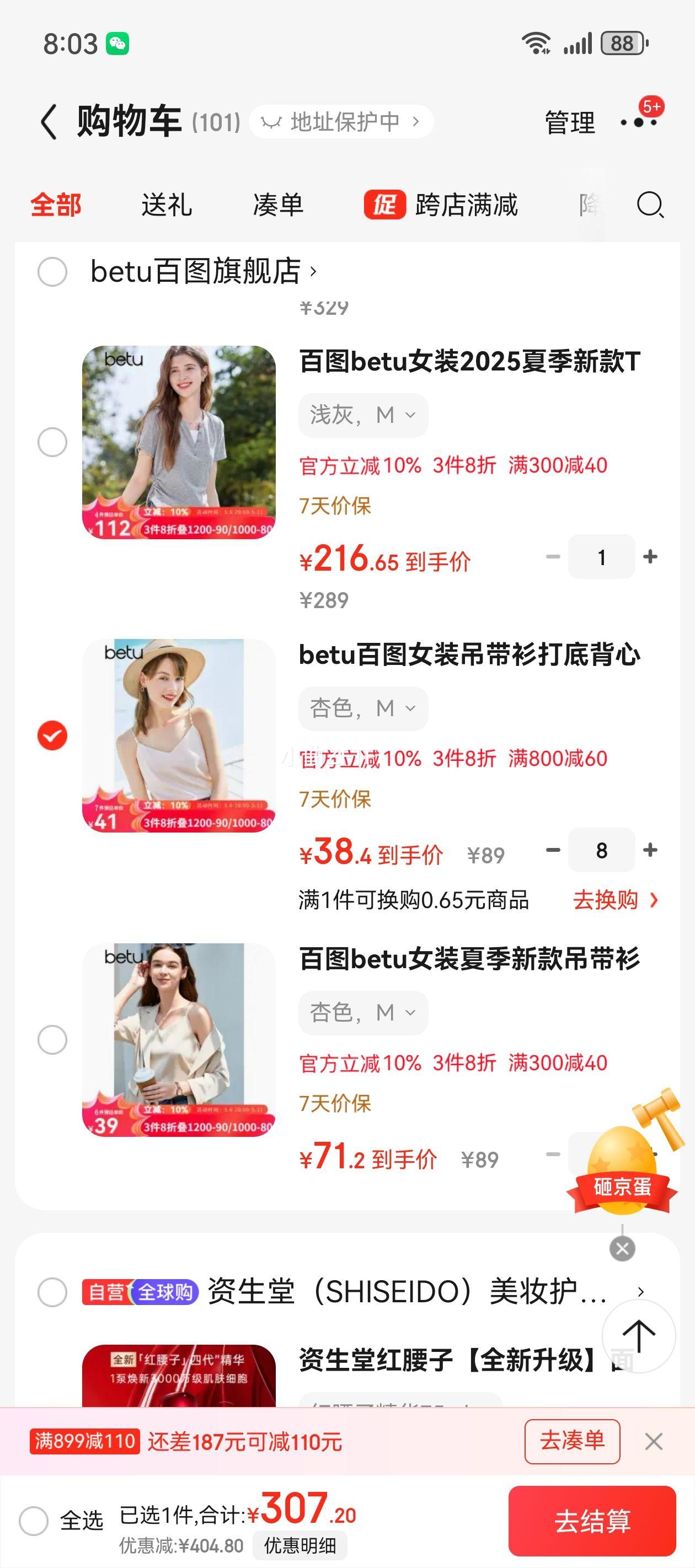The height and width of the screenshot is (1568, 695).
Task: Select all items from betu百图旗舰店
Action: (x=52, y=271)
